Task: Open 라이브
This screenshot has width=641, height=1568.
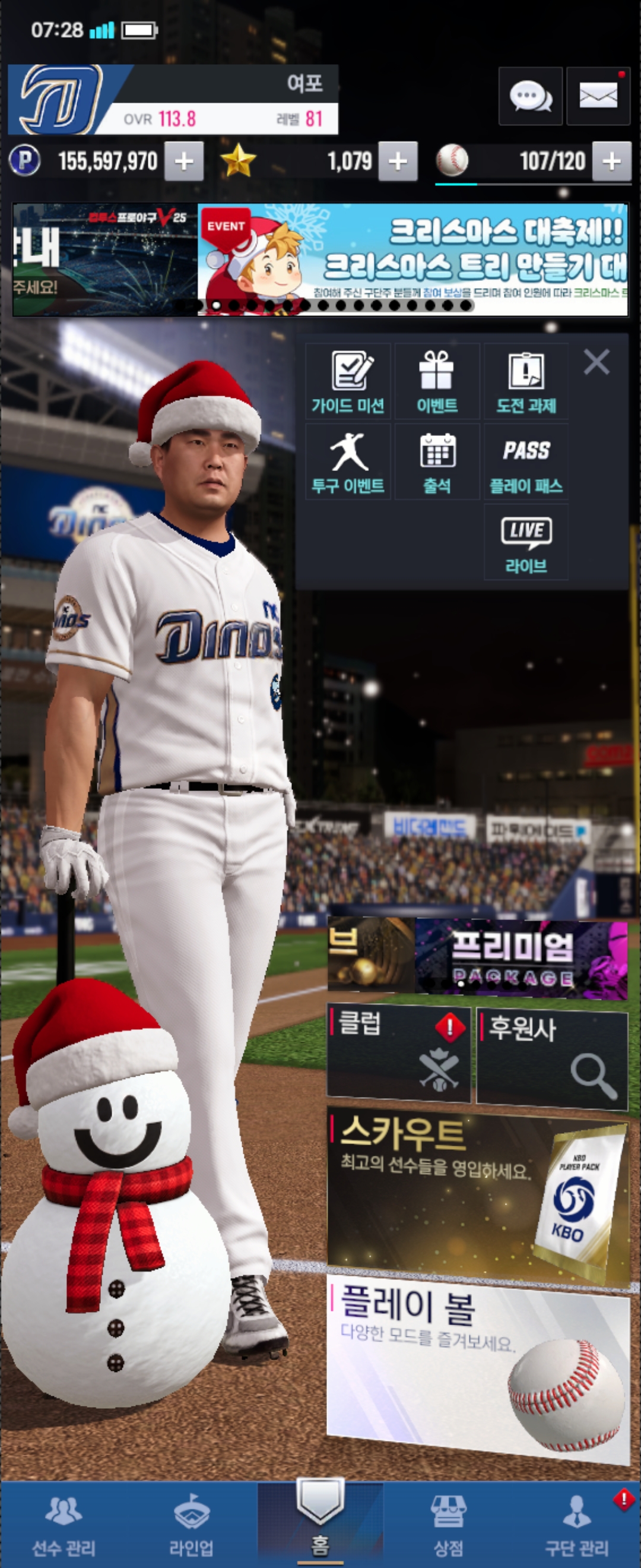Action: (526, 542)
